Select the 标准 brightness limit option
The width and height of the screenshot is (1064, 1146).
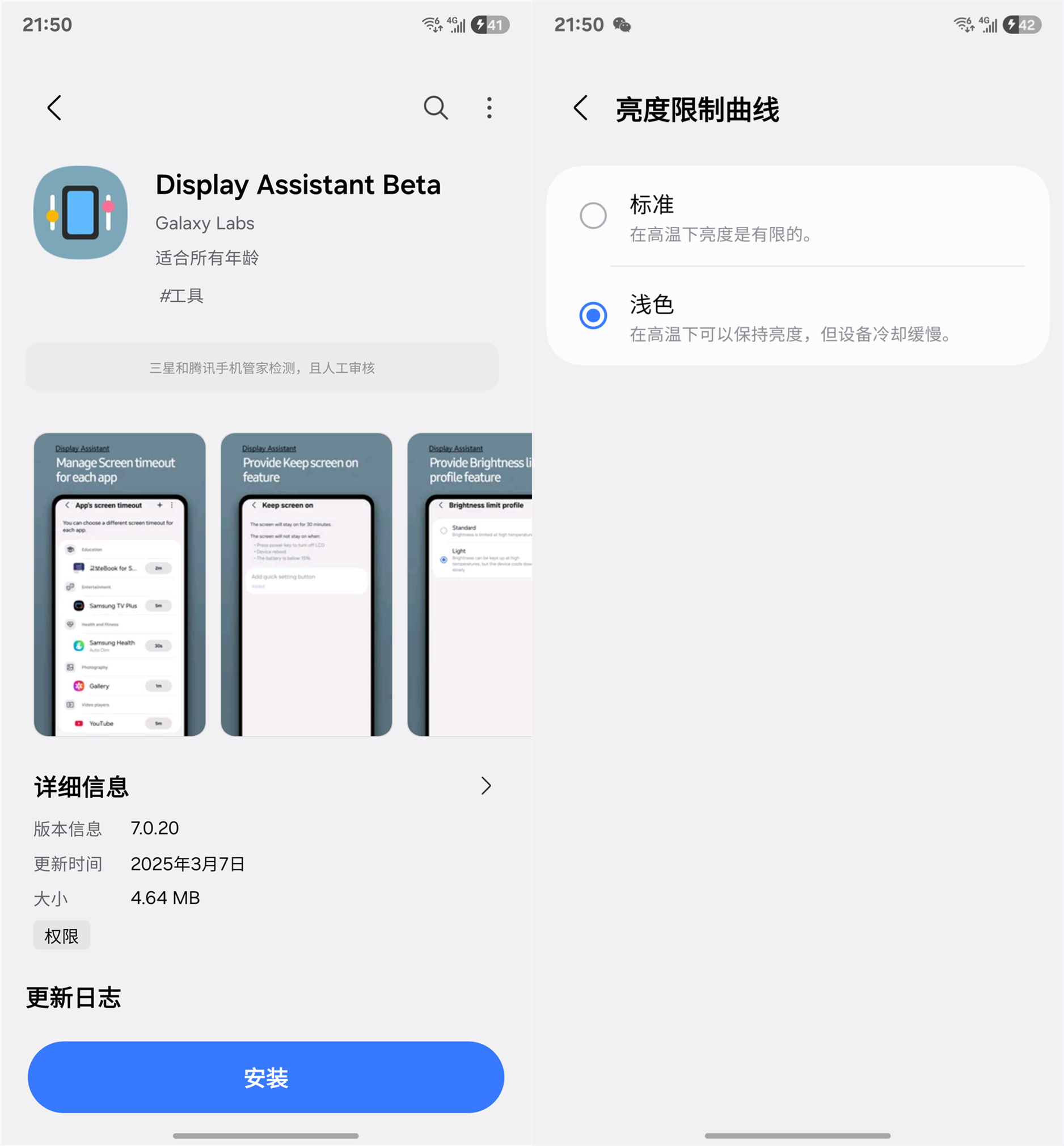(593, 216)
